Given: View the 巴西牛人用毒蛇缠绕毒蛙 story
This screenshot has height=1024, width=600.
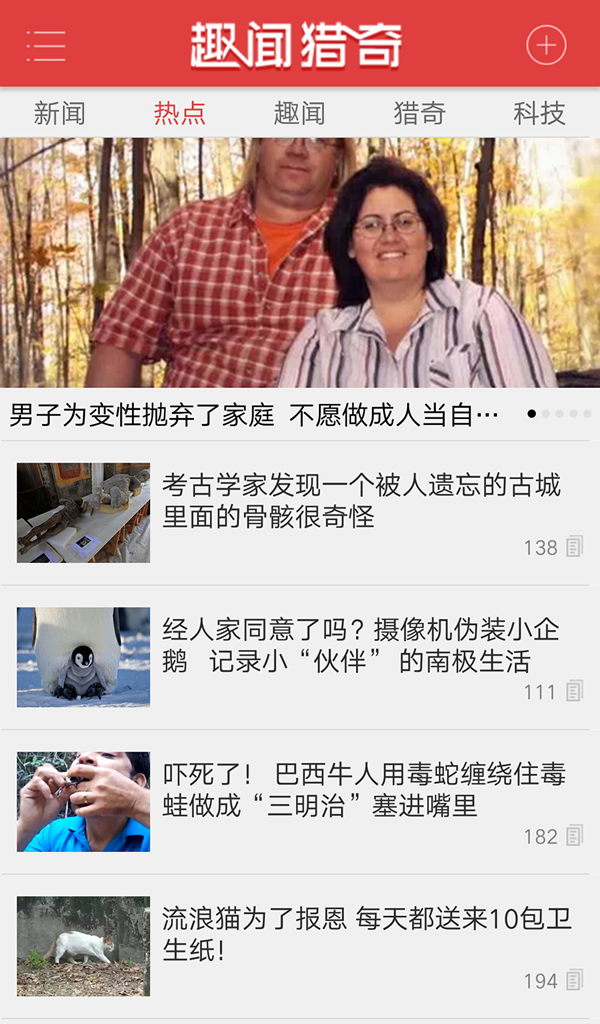Looking at the screenshot, I should (364, 789).
